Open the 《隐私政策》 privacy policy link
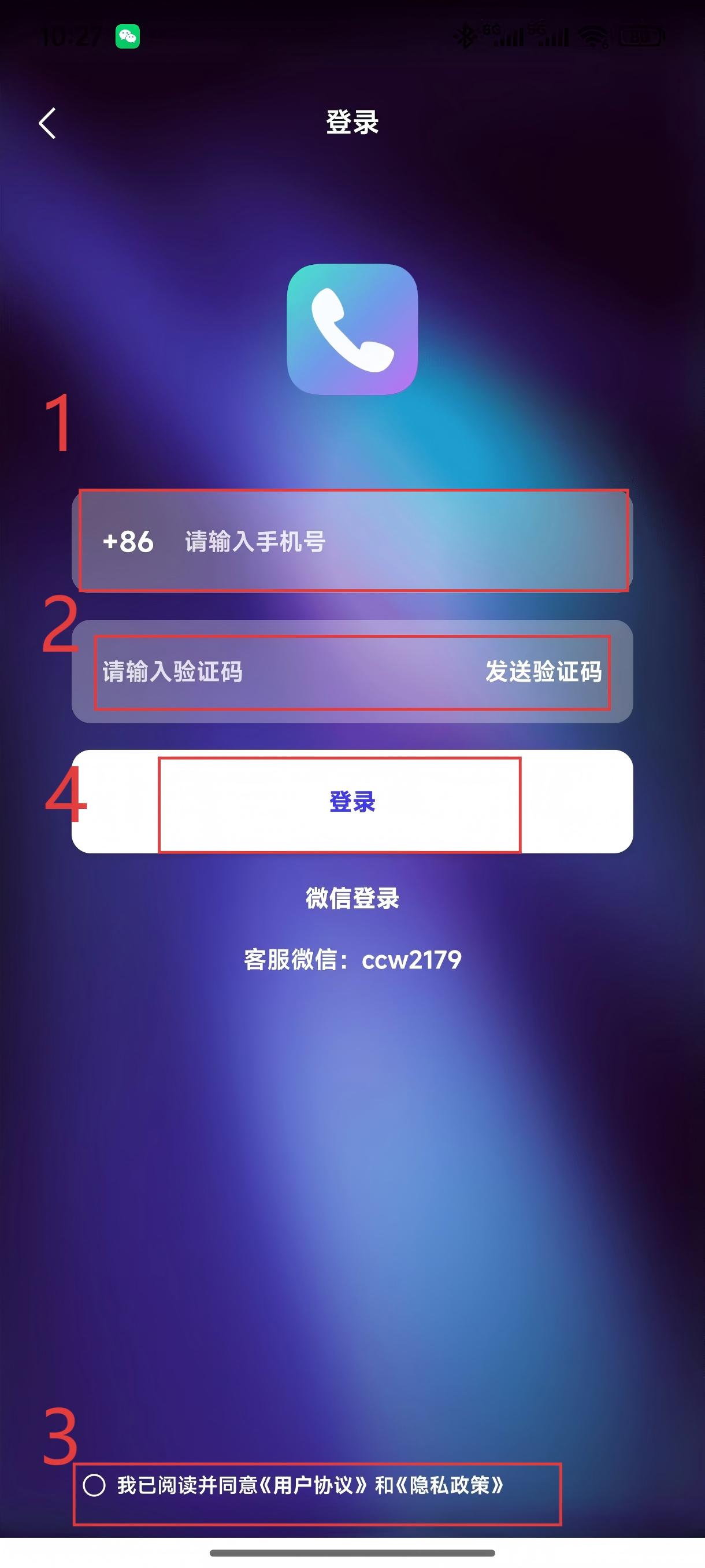The image size is (705, 1568). tap(450, 1485)
